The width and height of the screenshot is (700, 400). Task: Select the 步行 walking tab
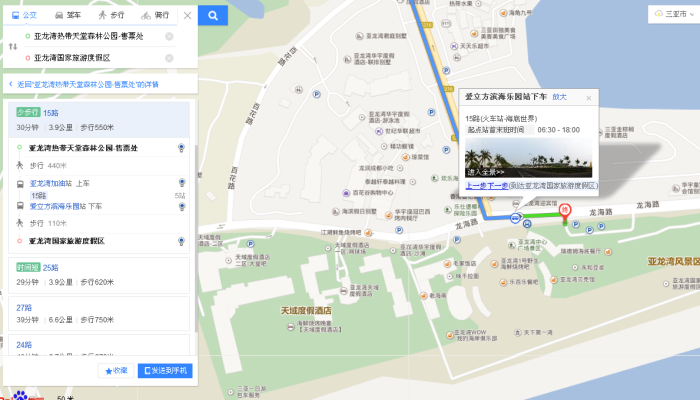112,16
